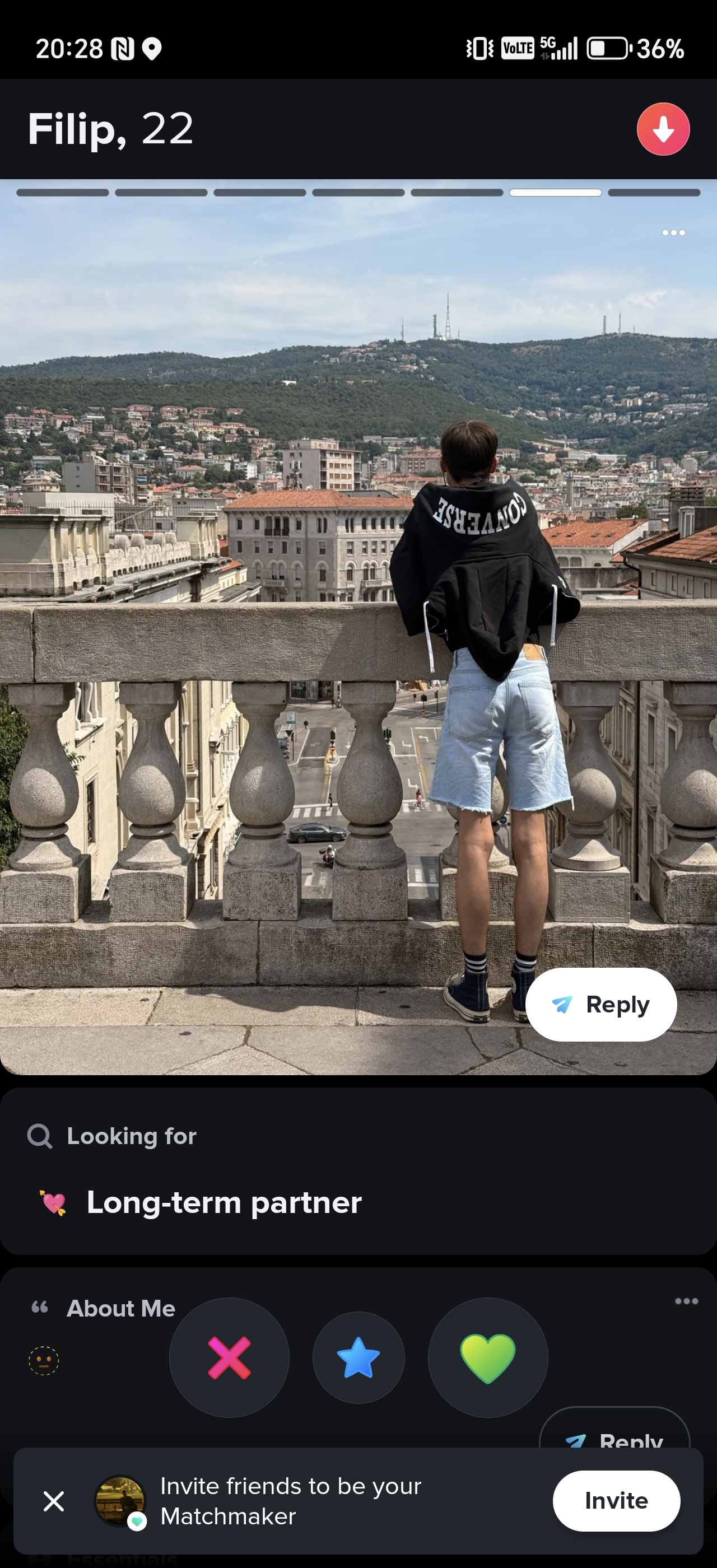Screen dimensions: 717x1568
Task: Send Filip a Super Like star
Action: 358,1357
